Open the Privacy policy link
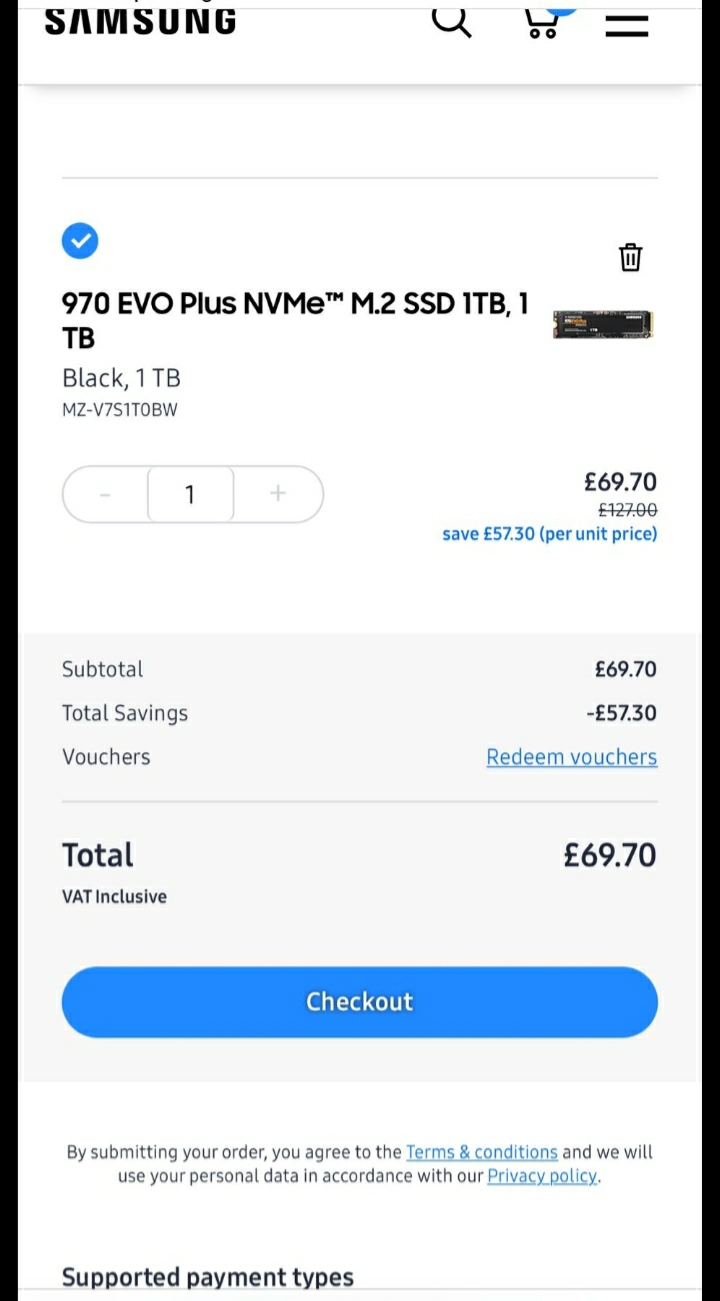This screenshot has height=1301, width=720. [542, 1176]
